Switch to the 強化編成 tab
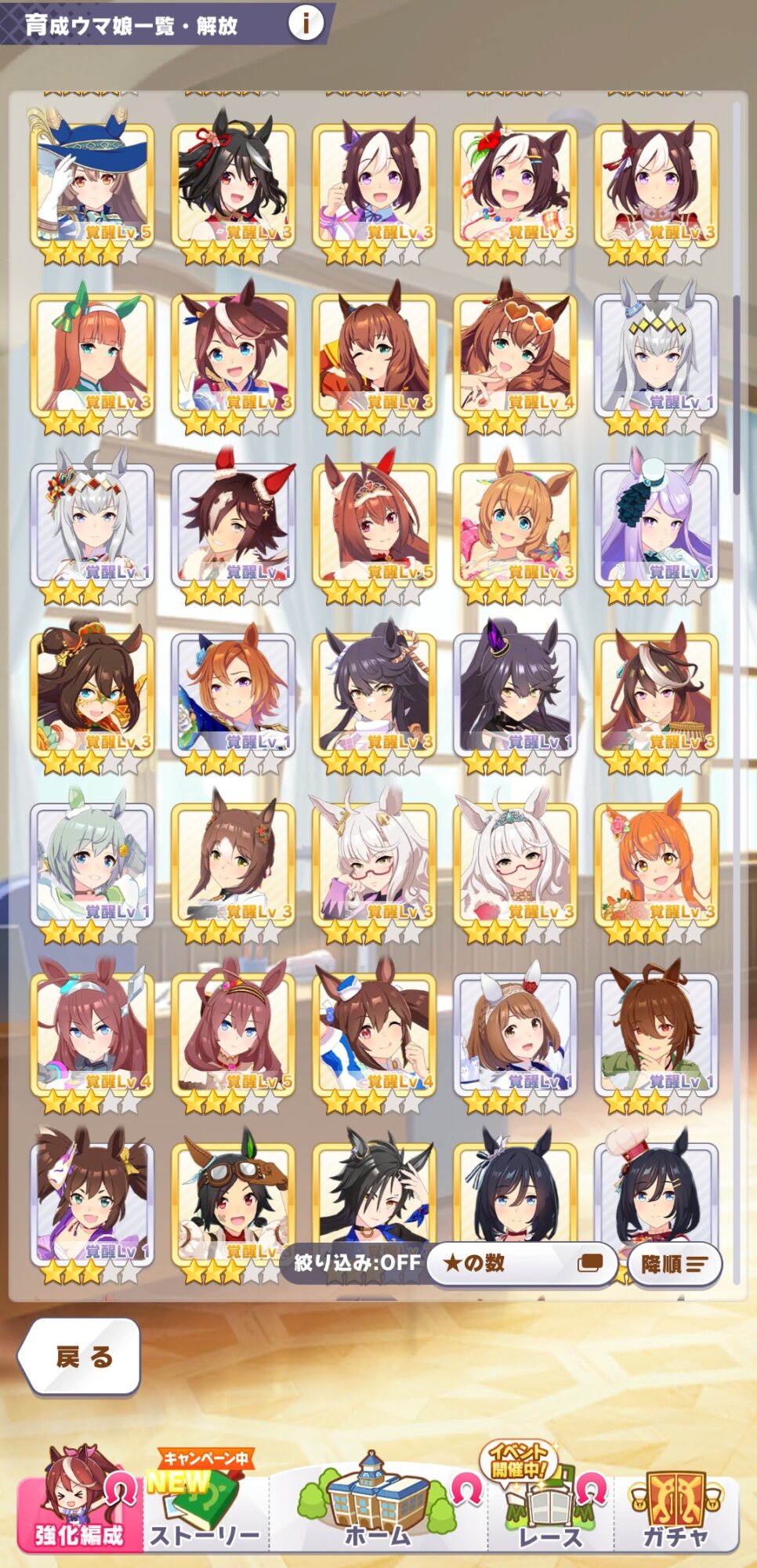This screenshot has width=757, height=1568. click(x=80, y=1501)
